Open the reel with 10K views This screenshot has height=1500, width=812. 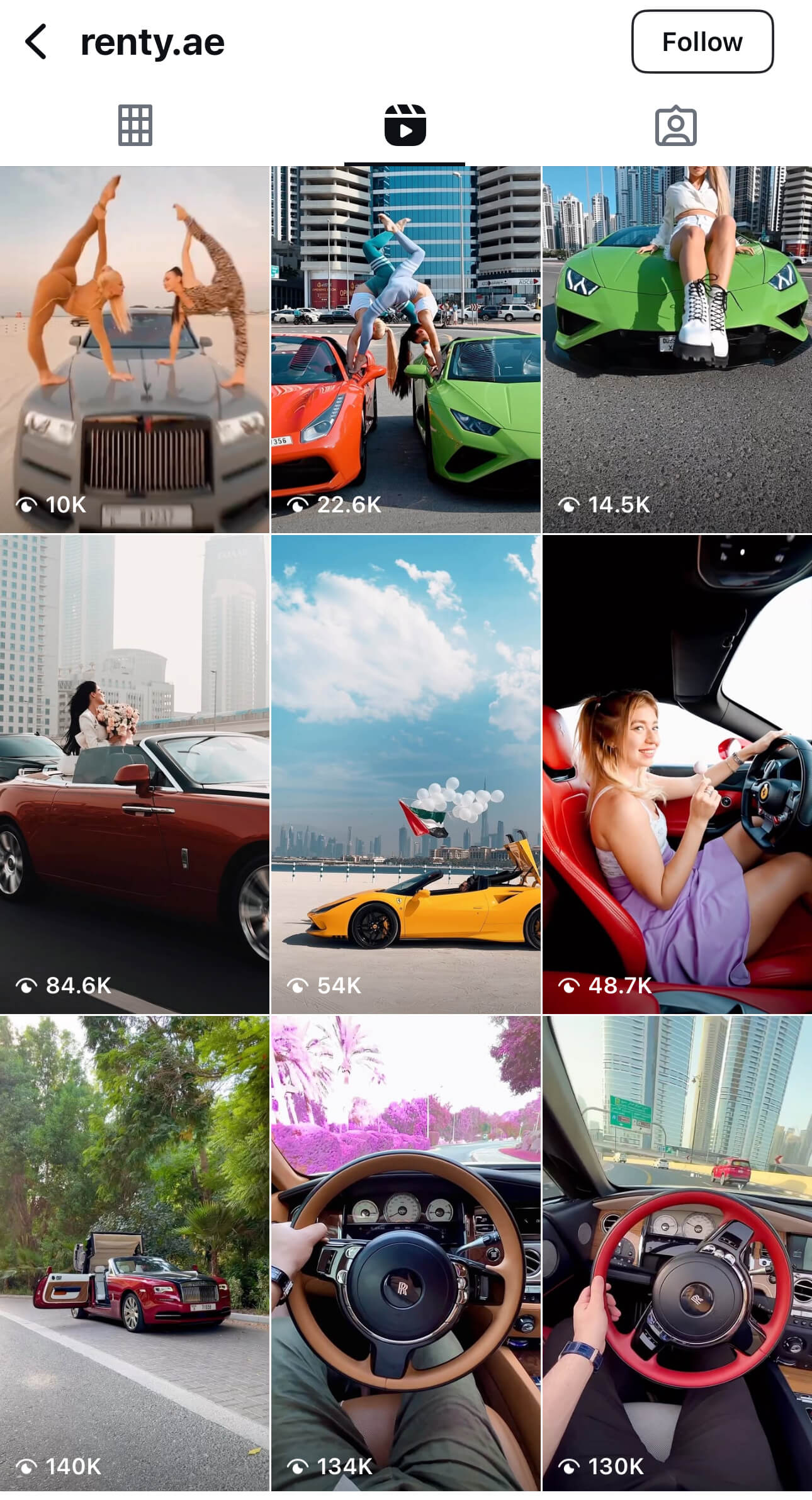click(135, 349)
